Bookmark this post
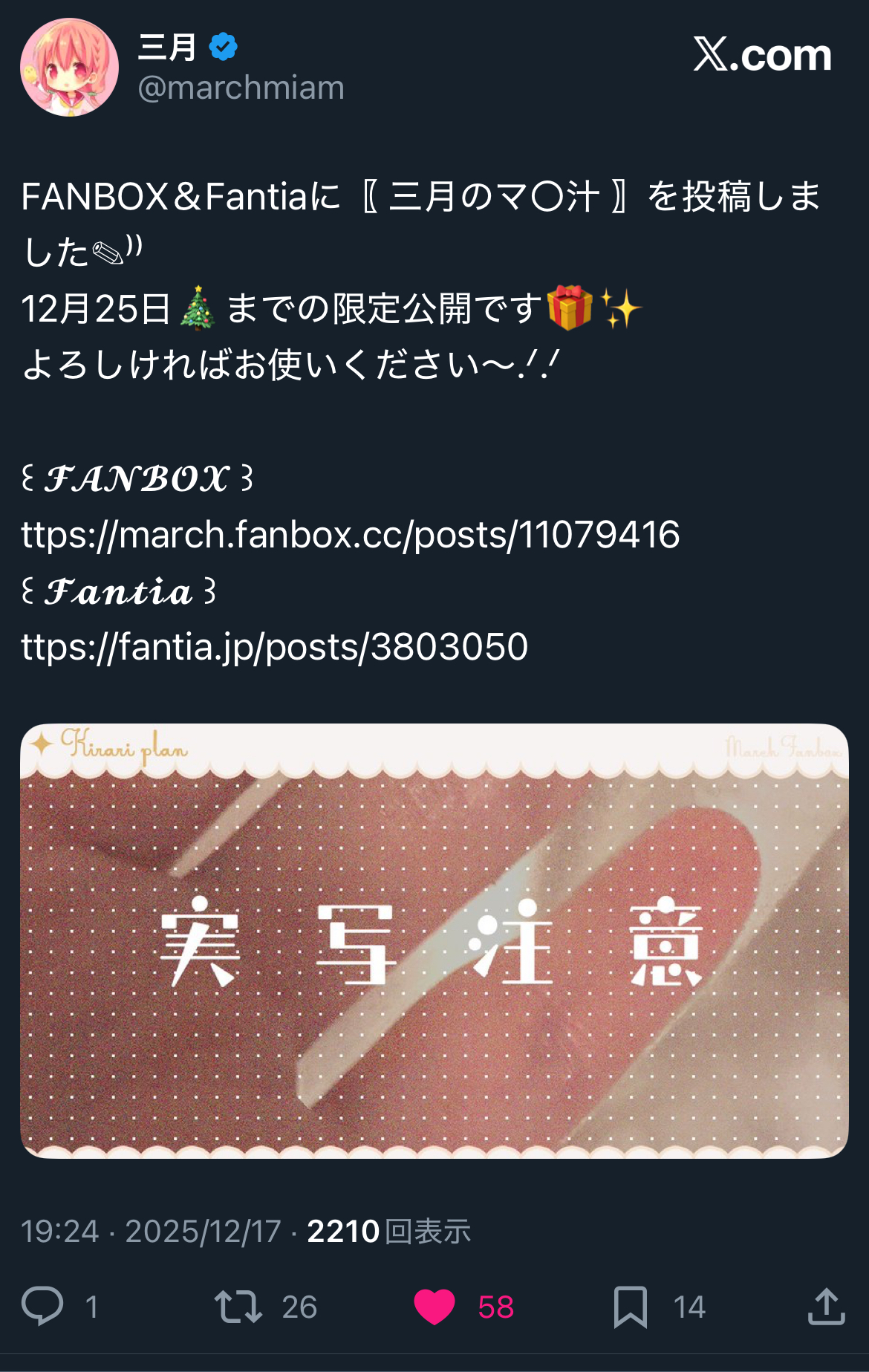This screenshot has width=869, height=1372. [x=630, y=1307]
